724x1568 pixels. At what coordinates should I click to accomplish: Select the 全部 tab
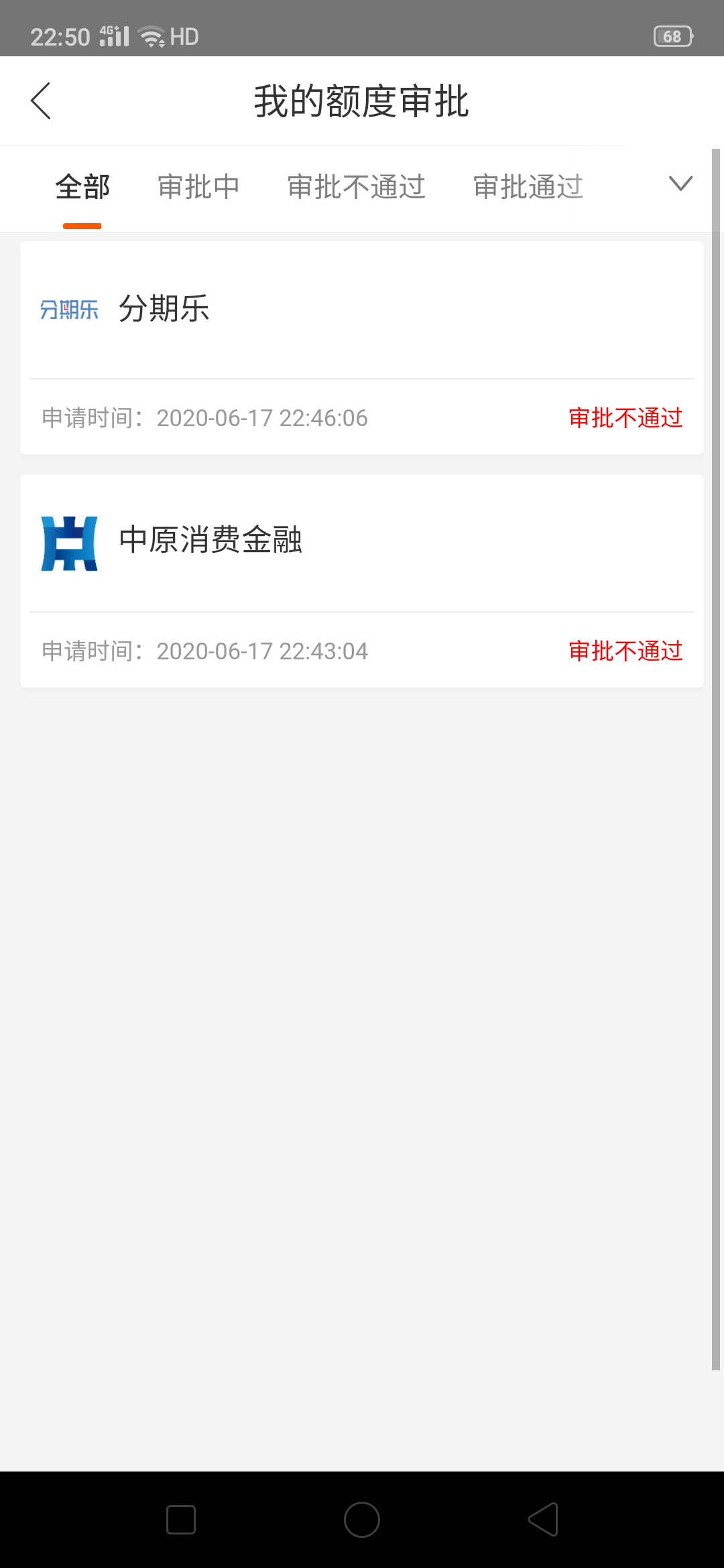tap(82, 187)
